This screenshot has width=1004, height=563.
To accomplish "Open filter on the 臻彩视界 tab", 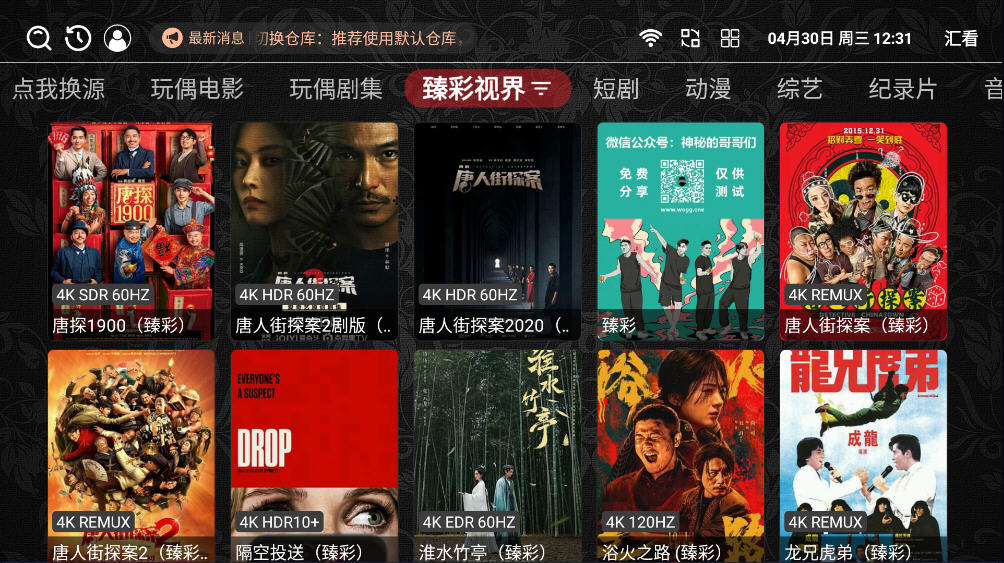I will click(541, 89).
